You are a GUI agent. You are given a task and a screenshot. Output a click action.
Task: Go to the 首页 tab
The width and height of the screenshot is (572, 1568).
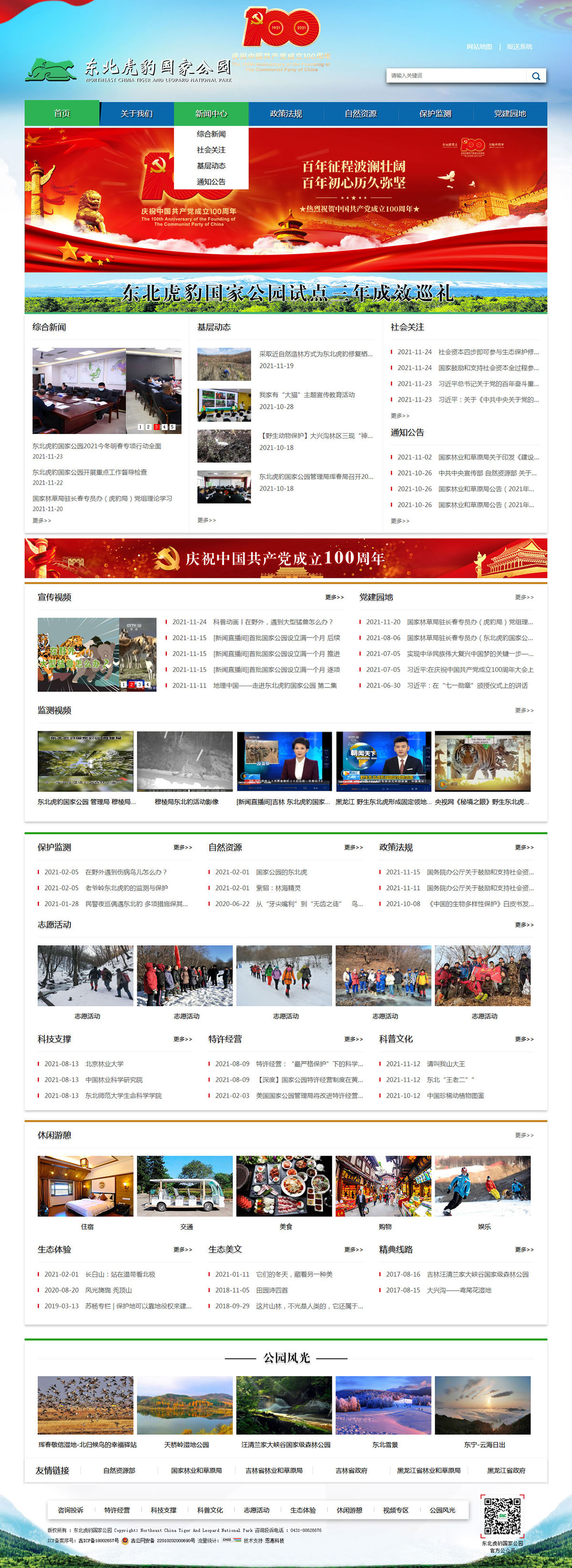(x=61, y=114)
